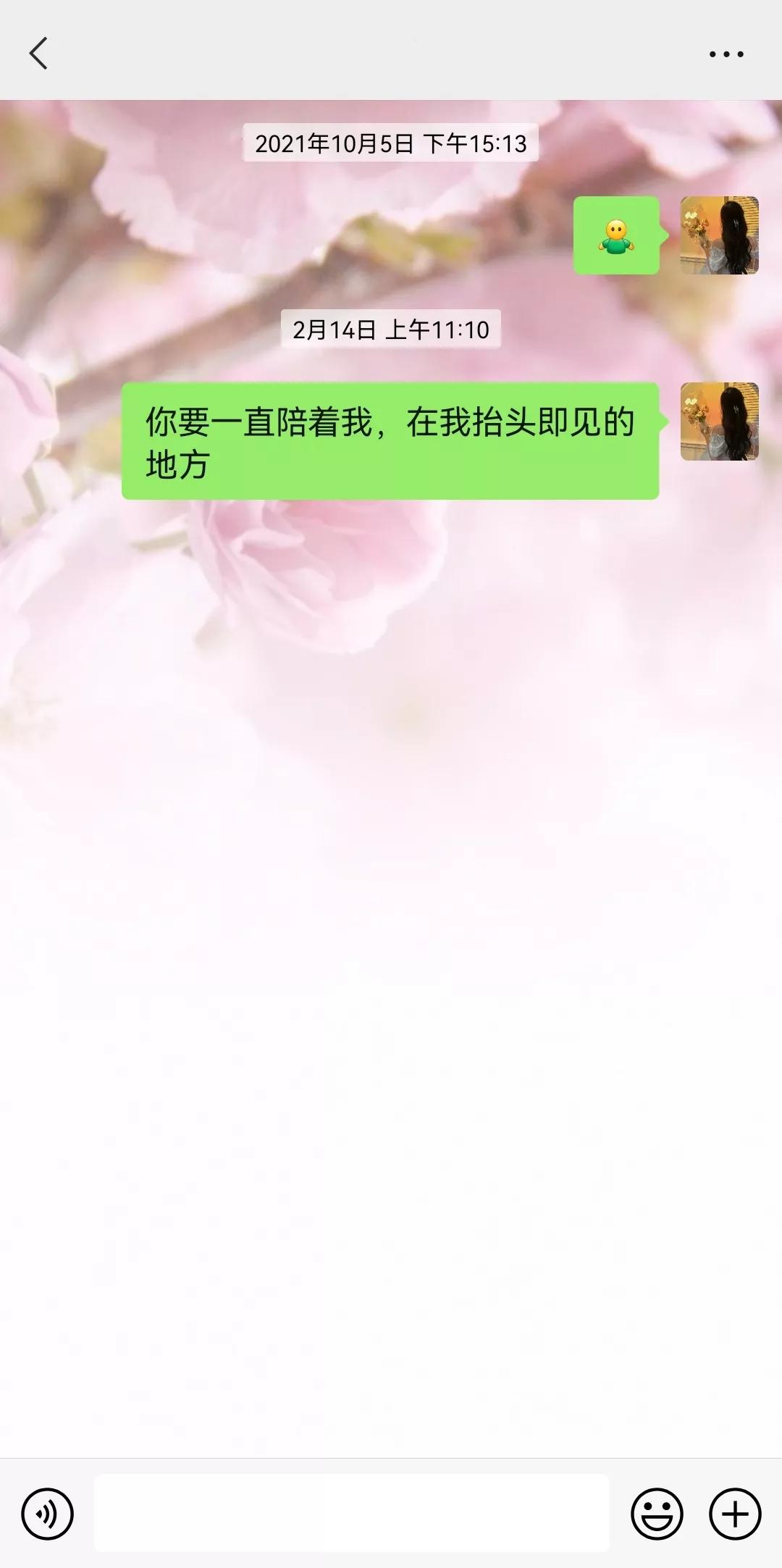The height and width of the screenshot is (1568, 782).
Task: Open the plus attachment menu
Action: pyautogui.click(x=735, y=1514)
